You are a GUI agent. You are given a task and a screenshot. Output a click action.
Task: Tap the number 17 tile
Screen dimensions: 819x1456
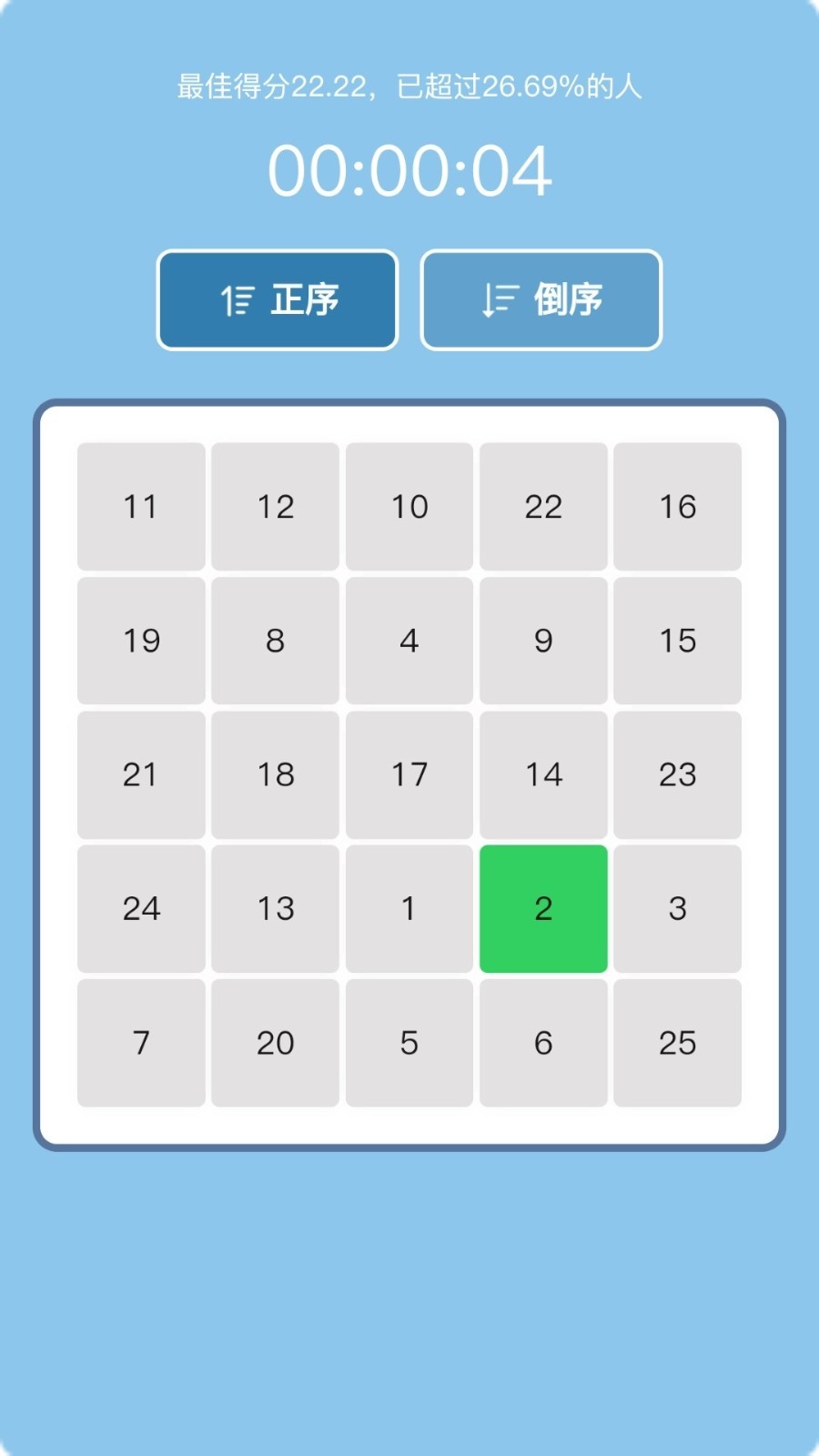click(x=409, y=774)
